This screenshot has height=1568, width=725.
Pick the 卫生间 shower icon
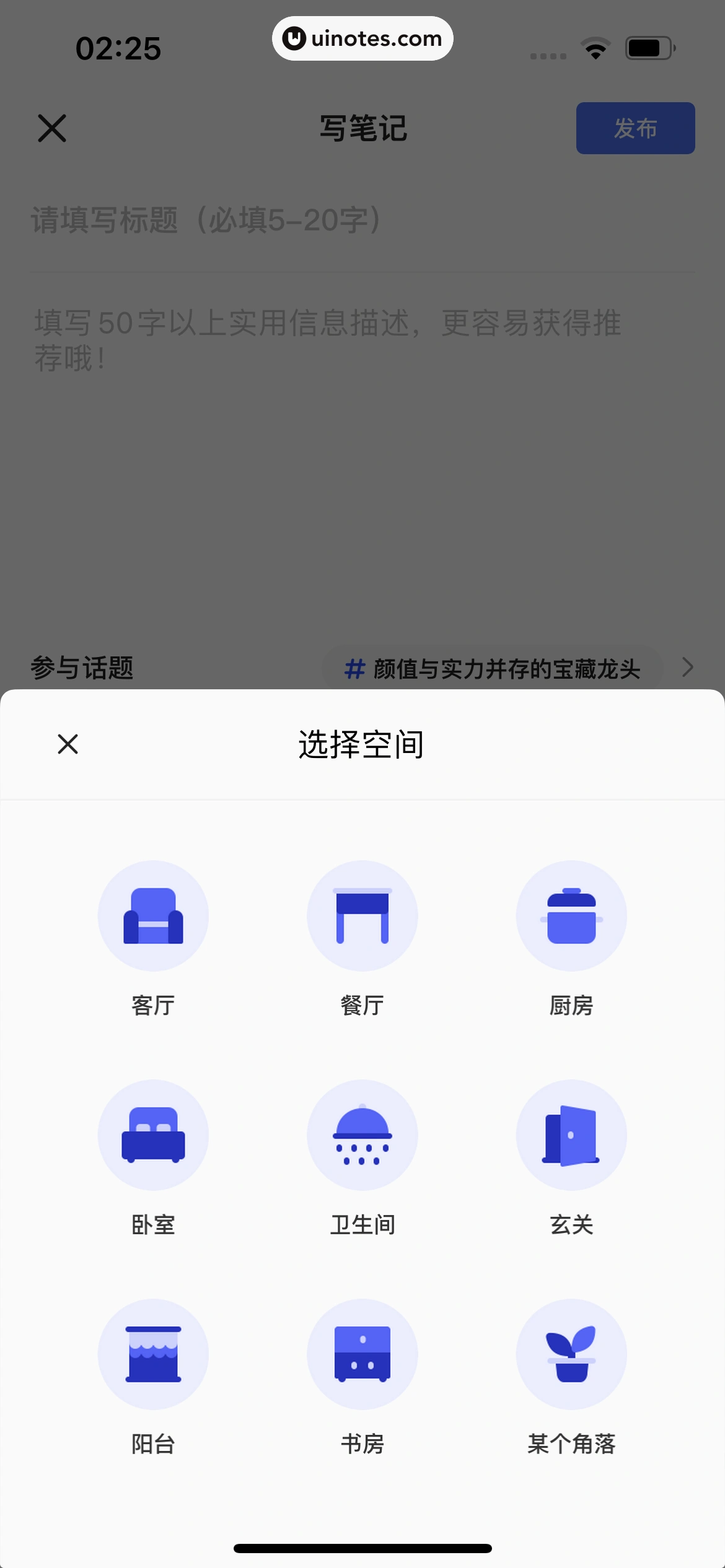(362, 1136)
